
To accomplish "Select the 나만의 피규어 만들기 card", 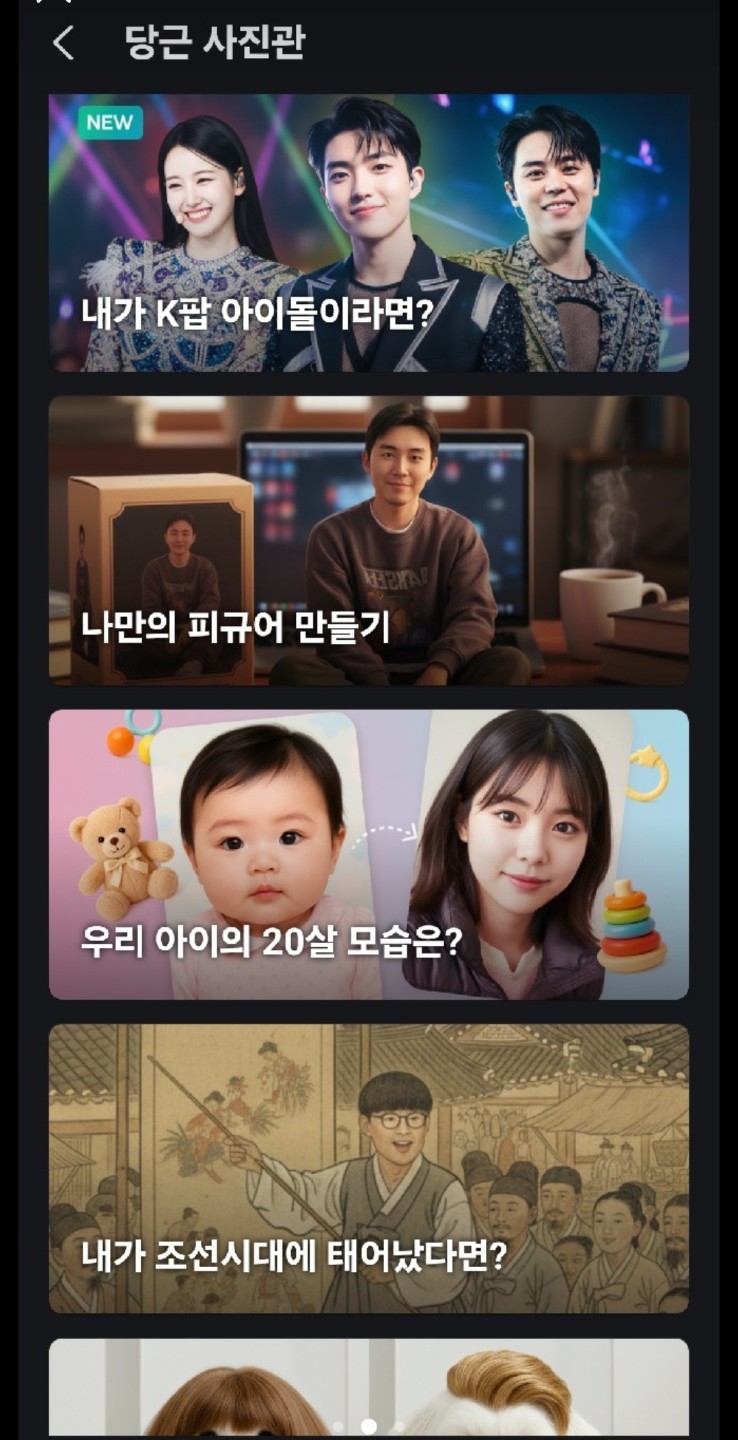I will click(x=368, y=540).
